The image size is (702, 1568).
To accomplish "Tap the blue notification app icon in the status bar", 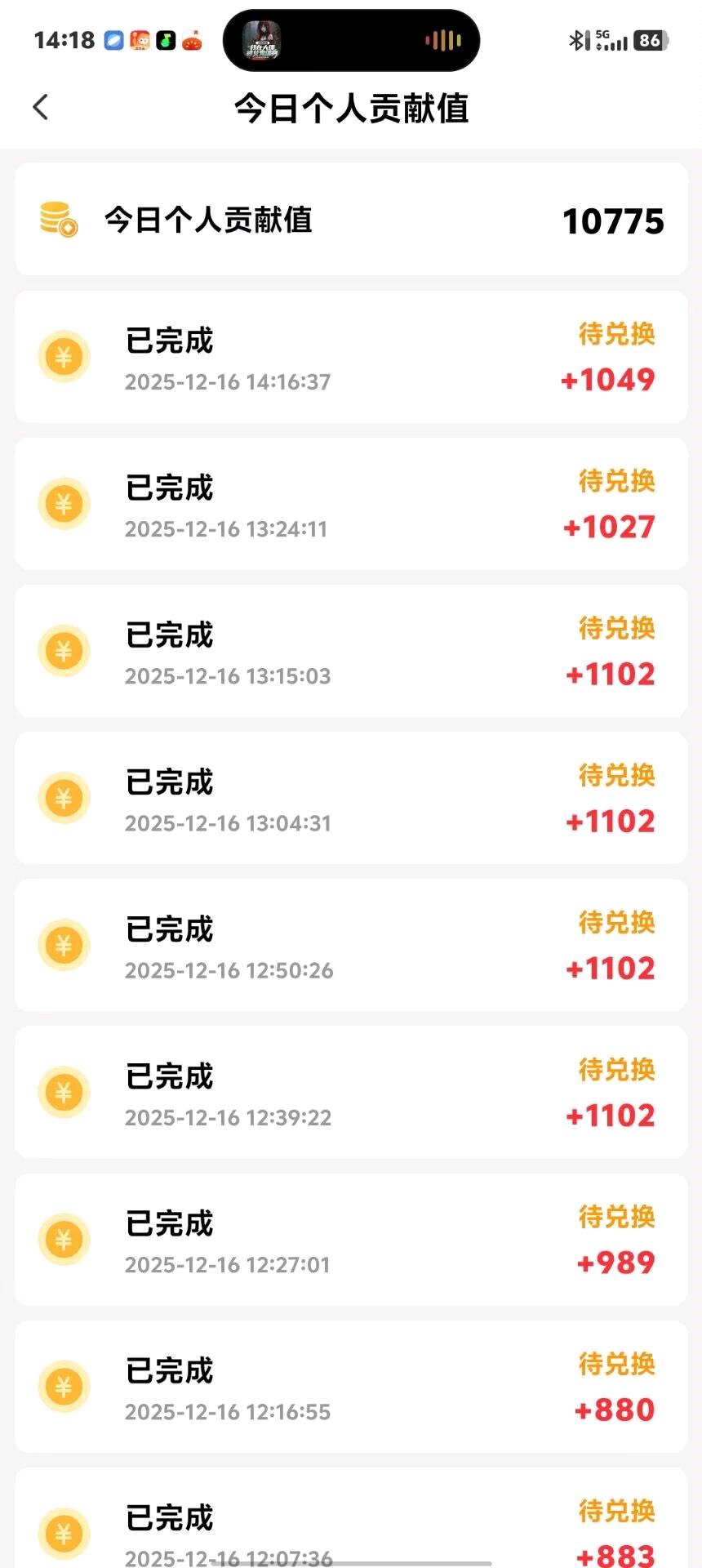I will point(113,41).
